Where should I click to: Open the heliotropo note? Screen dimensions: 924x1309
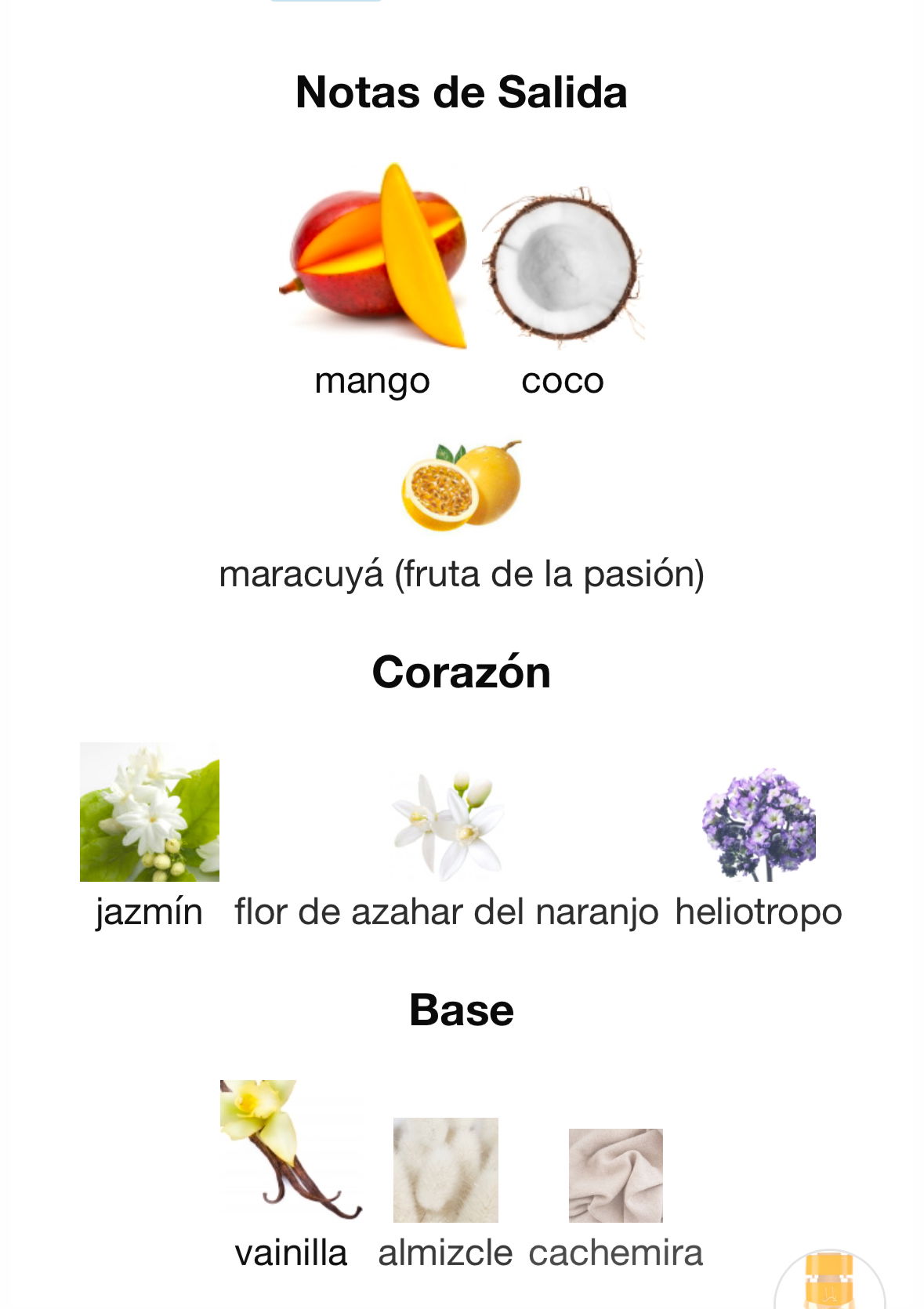coord(758,825)
